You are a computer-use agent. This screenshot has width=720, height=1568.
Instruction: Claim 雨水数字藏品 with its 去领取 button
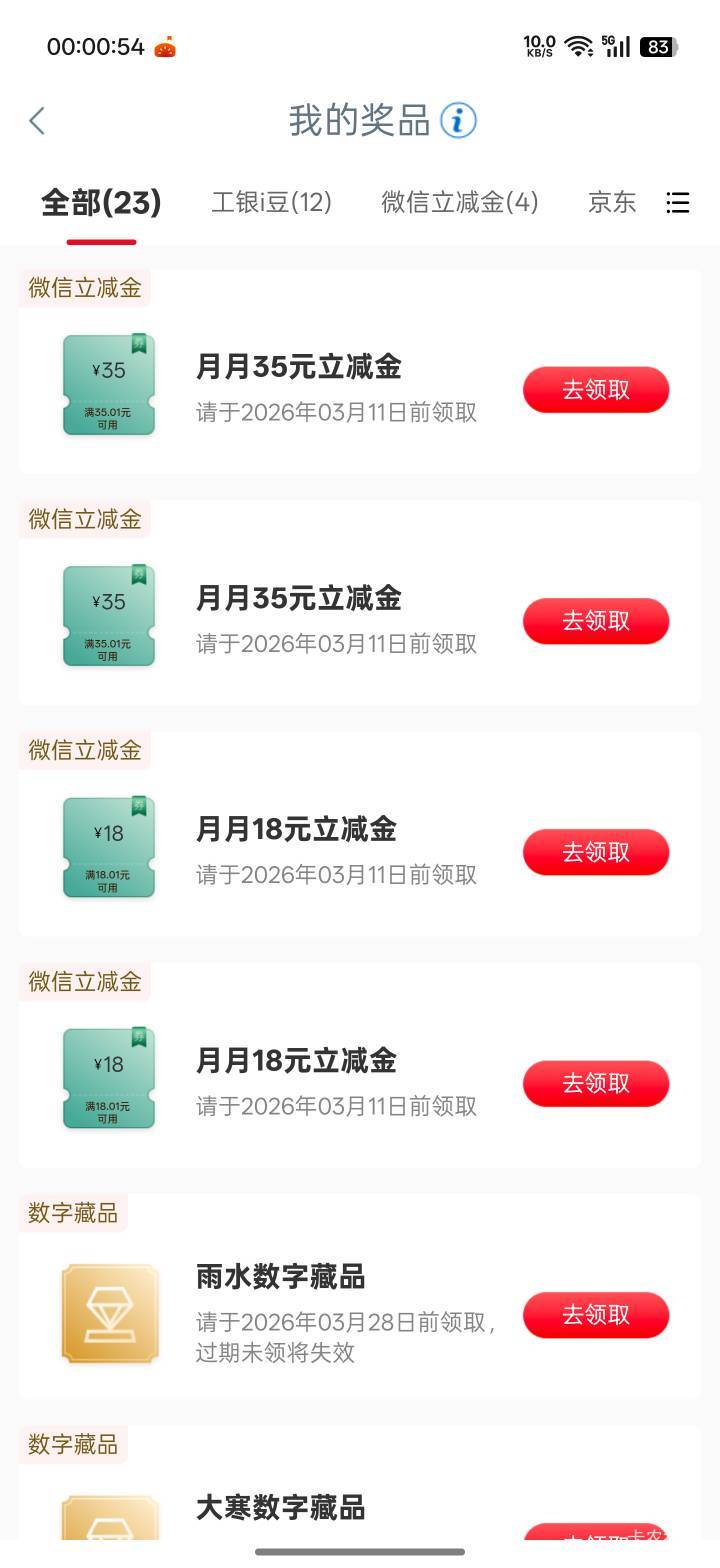click(596, 1315)
